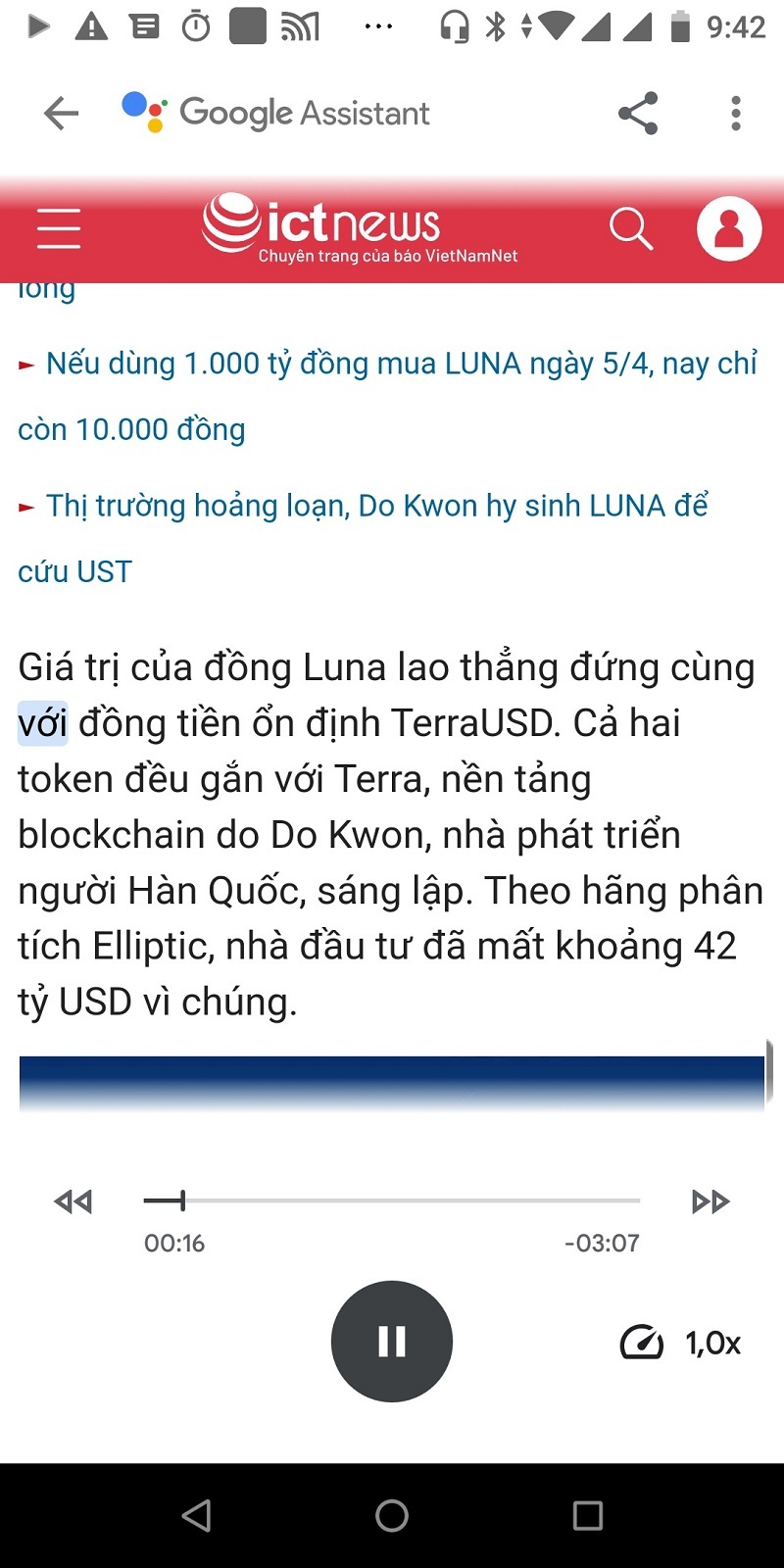The height and width of the screenshot is (1568, 784).
Task: Skip backward with the rewind control
Action: pyautogui.click(x=73, y=1201)
